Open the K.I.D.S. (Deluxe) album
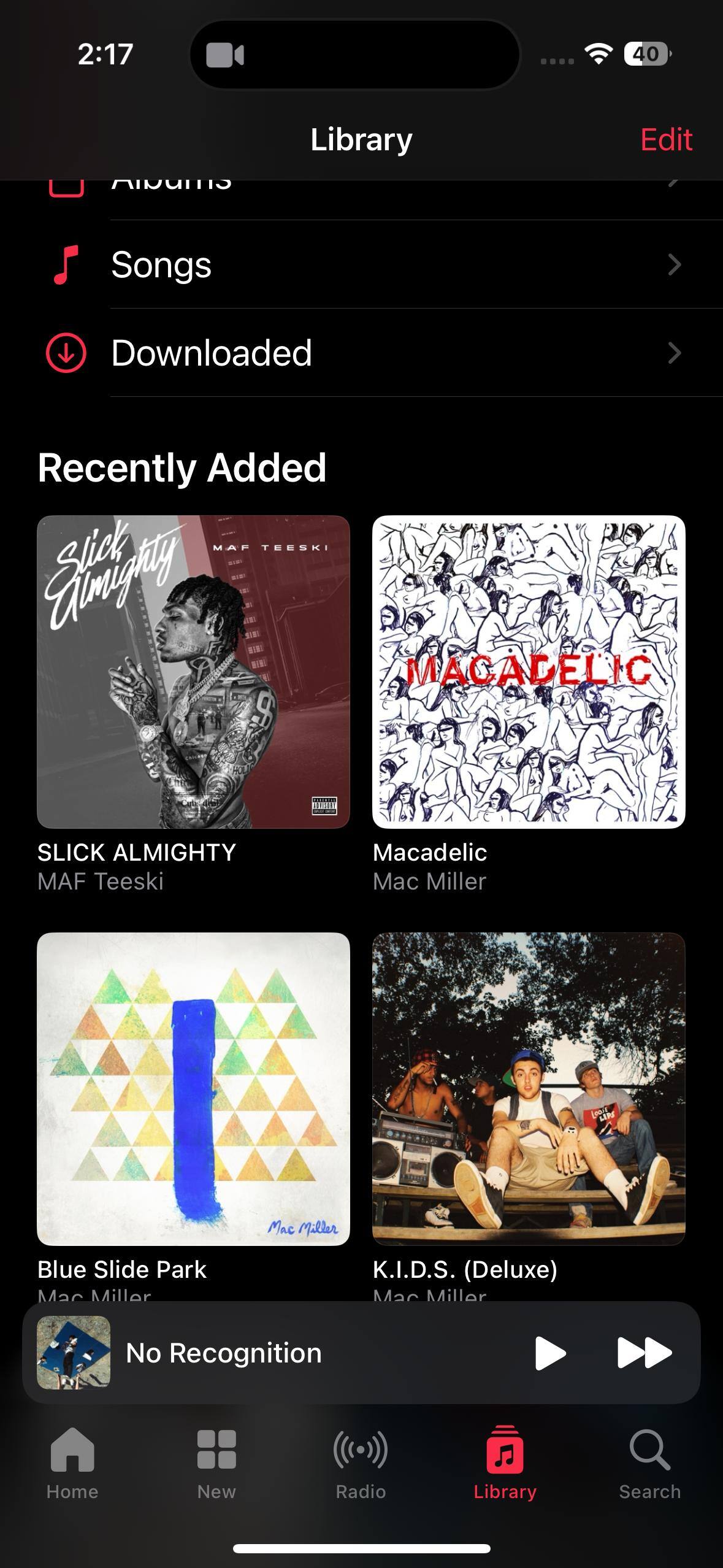 [529, 1089]
